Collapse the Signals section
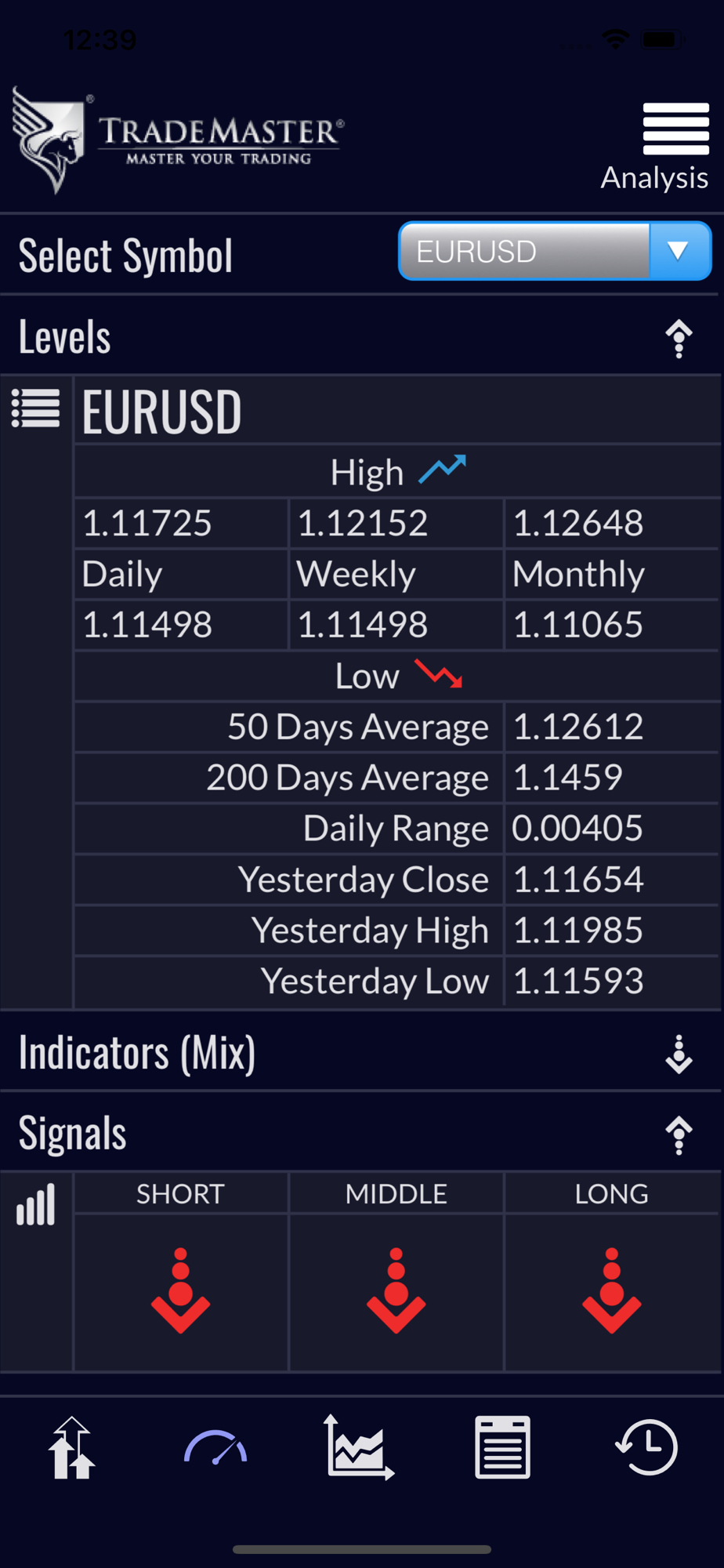The image size is (724, 1568). pos(679,1135)
